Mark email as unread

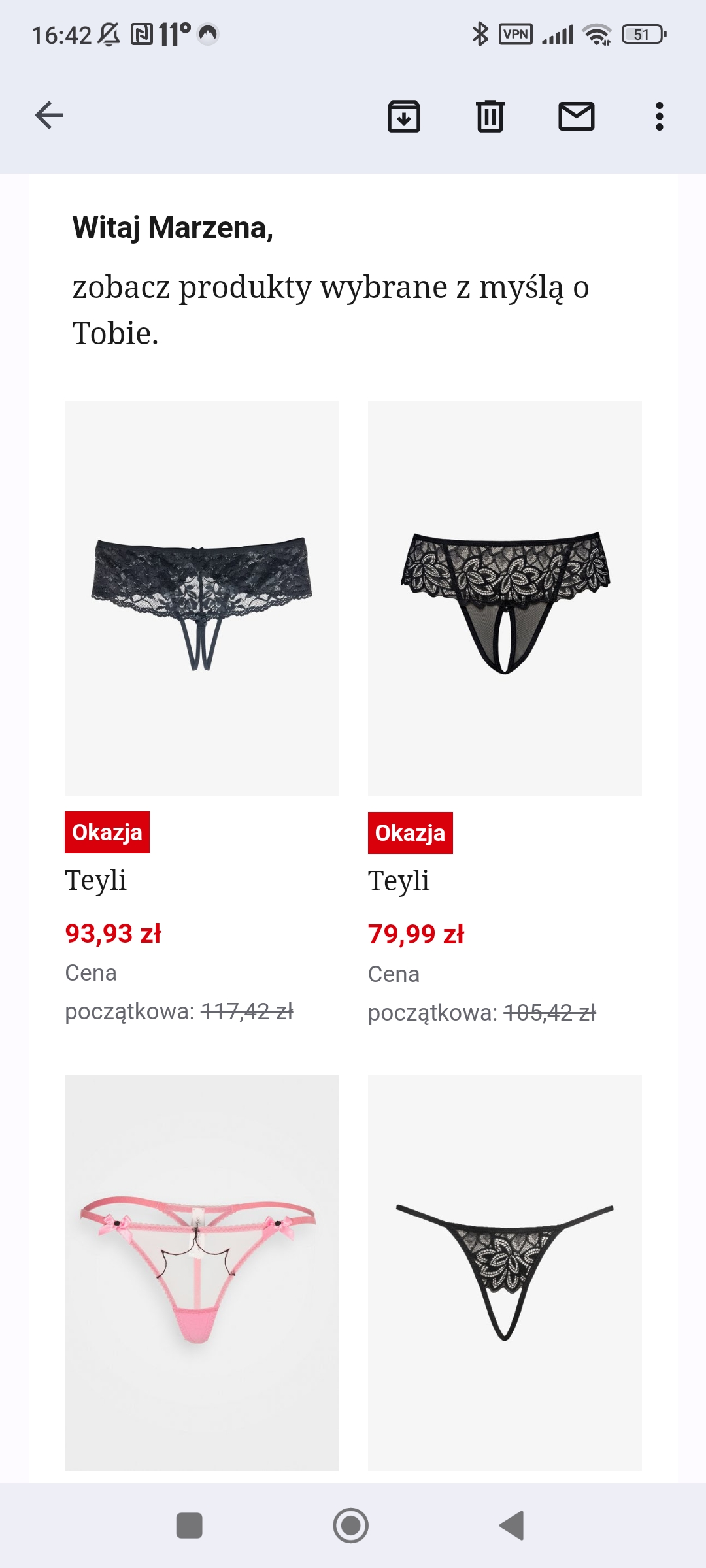tap(576, 116)
